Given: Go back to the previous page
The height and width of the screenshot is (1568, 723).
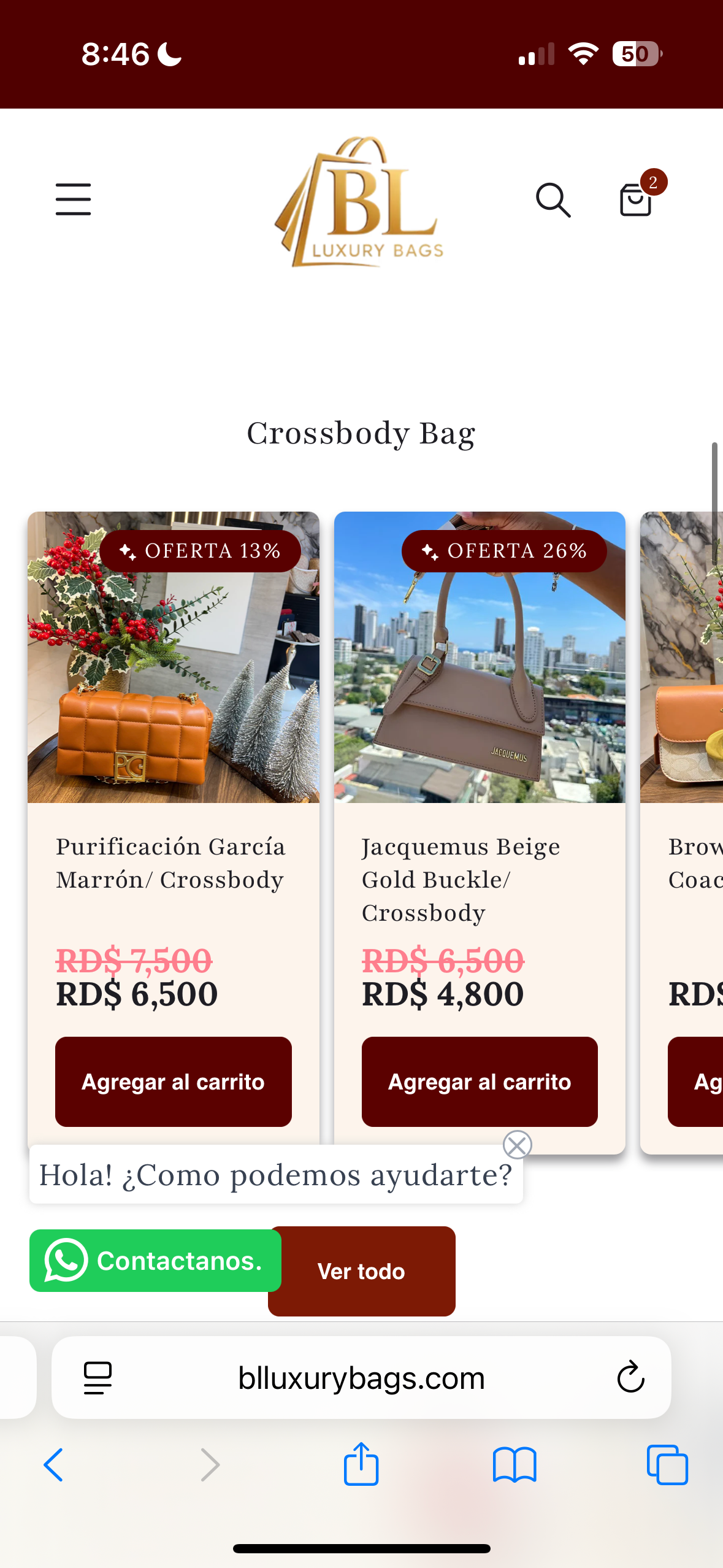Looking at the screenshot, I should pyautogui.click(x=53, y=1465).
